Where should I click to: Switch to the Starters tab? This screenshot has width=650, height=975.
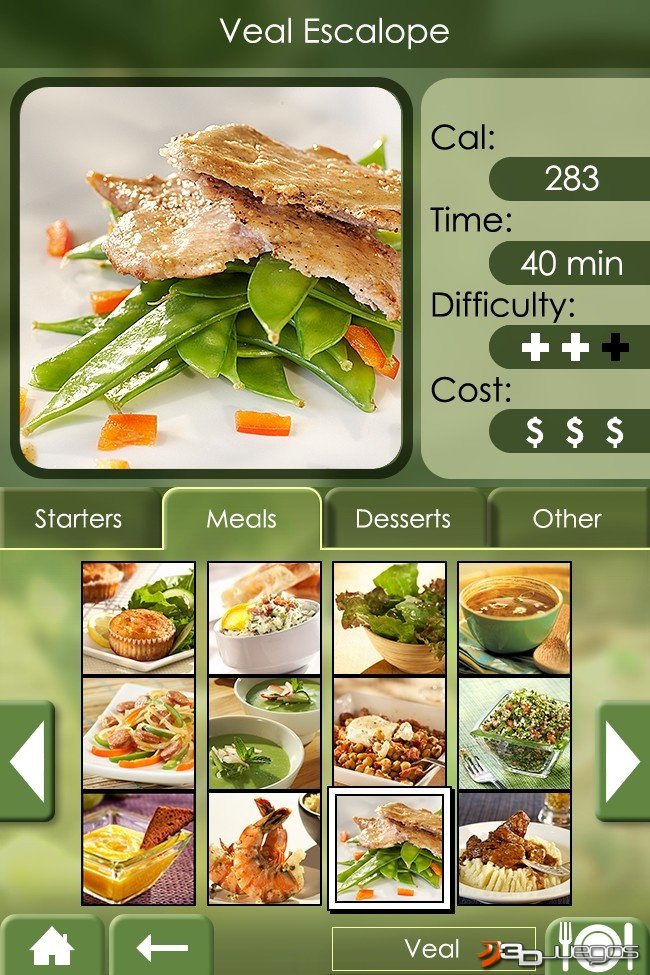point(79,519)
